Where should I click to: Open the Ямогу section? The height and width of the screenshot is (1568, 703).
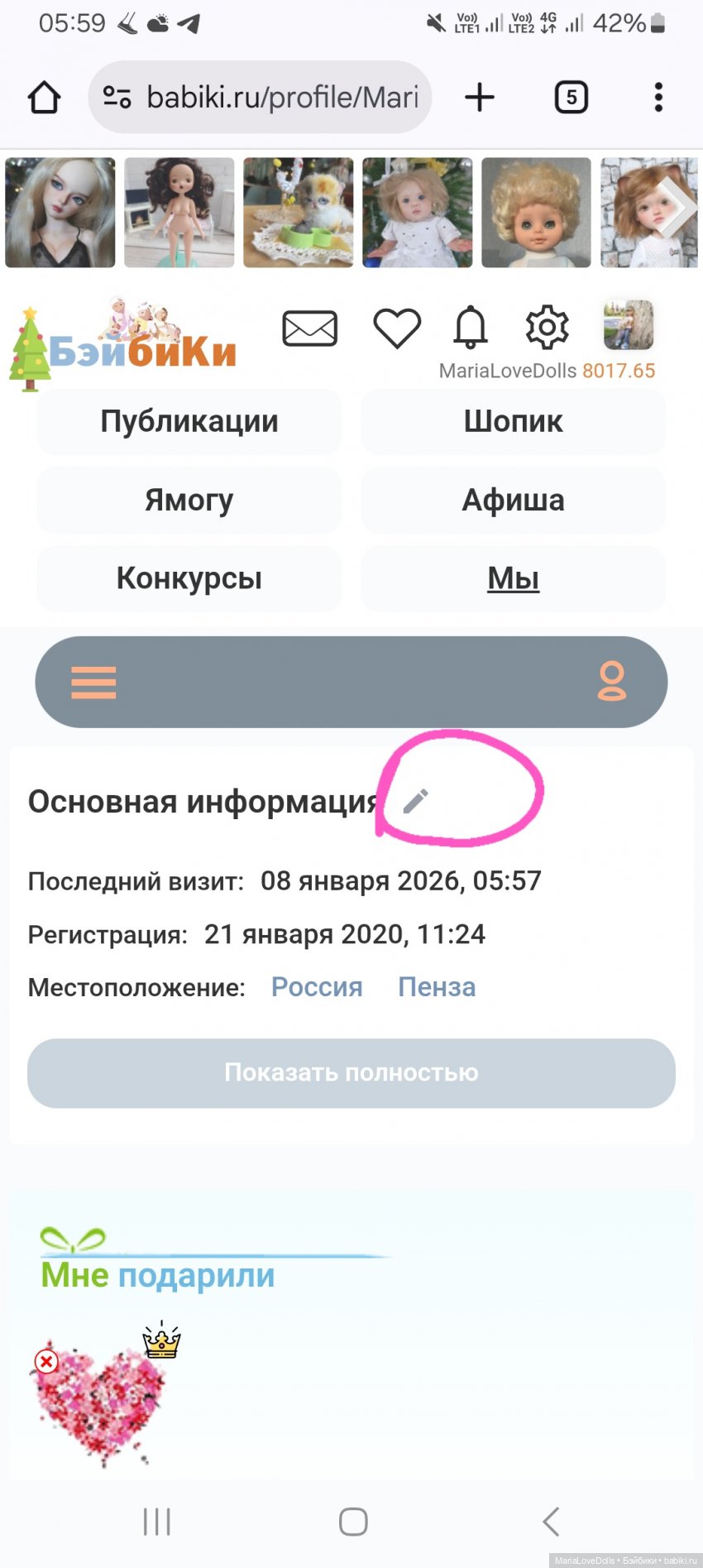click(189, 500)
